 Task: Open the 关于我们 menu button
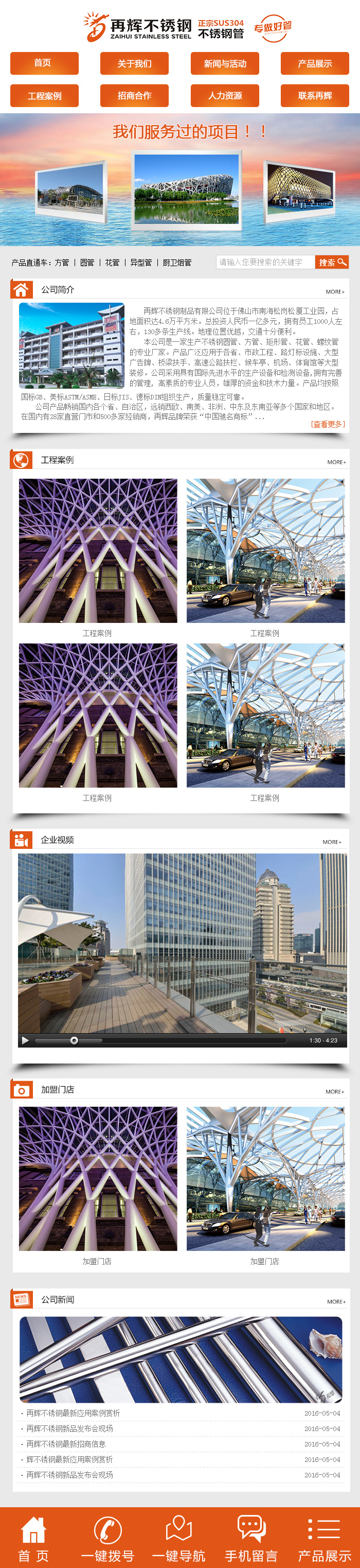(x=134, y=63)
